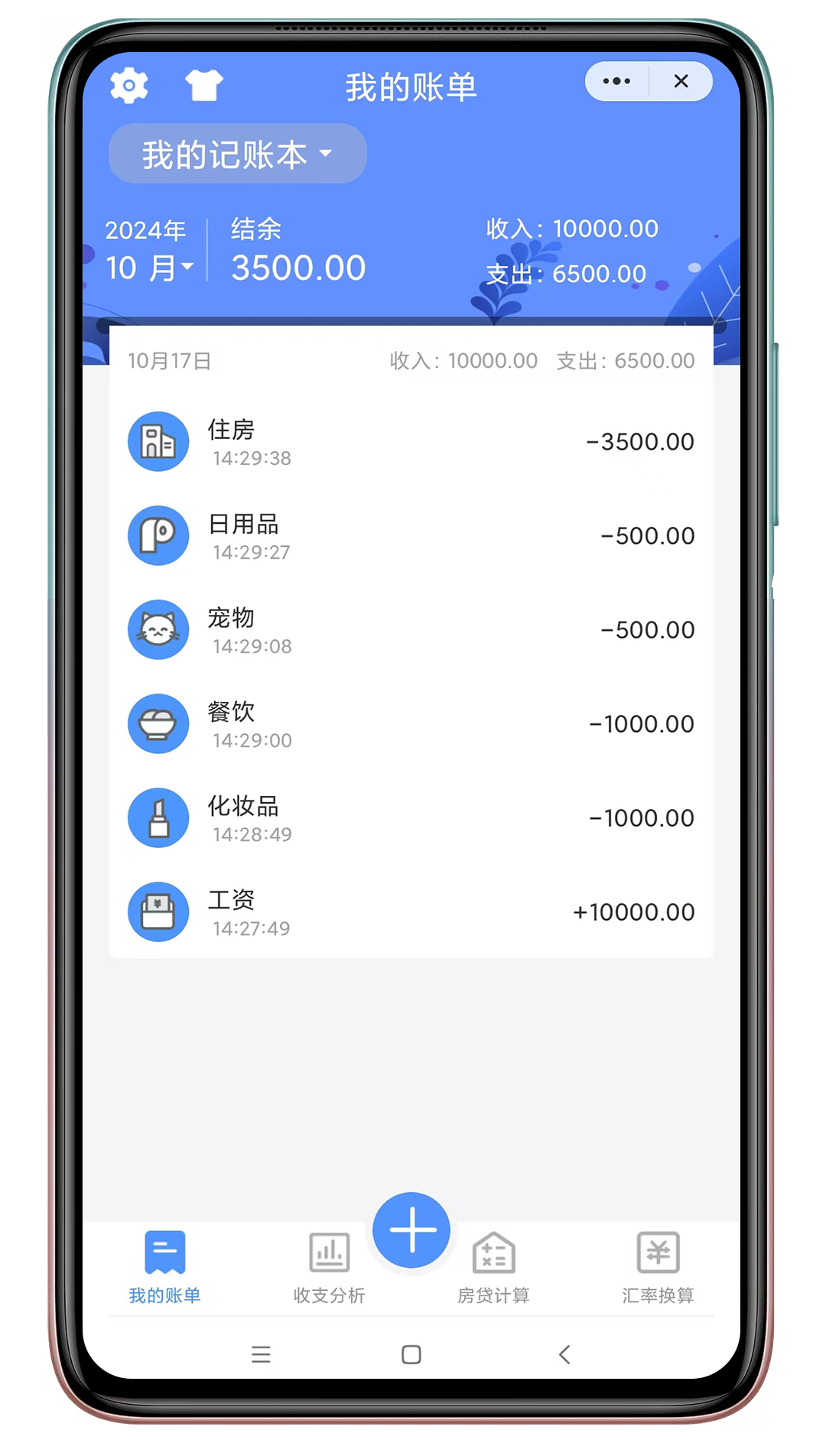Add a new bill record
This screenshot has width=826, height=1456.
pyautogui.click(x=411, y=1230)
